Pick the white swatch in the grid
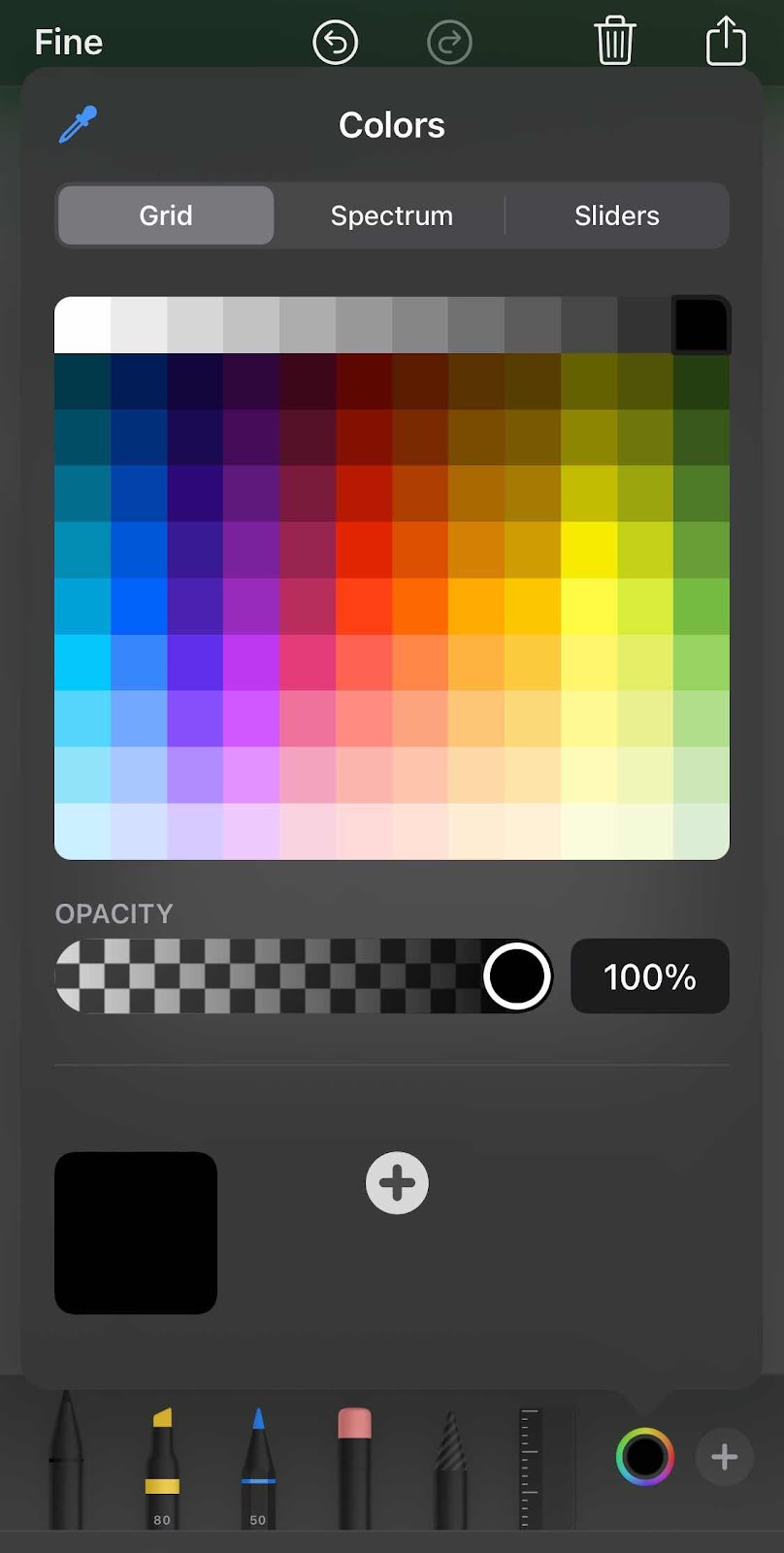The height and width of the screenshot is (1553, 784). pos(82,325)
